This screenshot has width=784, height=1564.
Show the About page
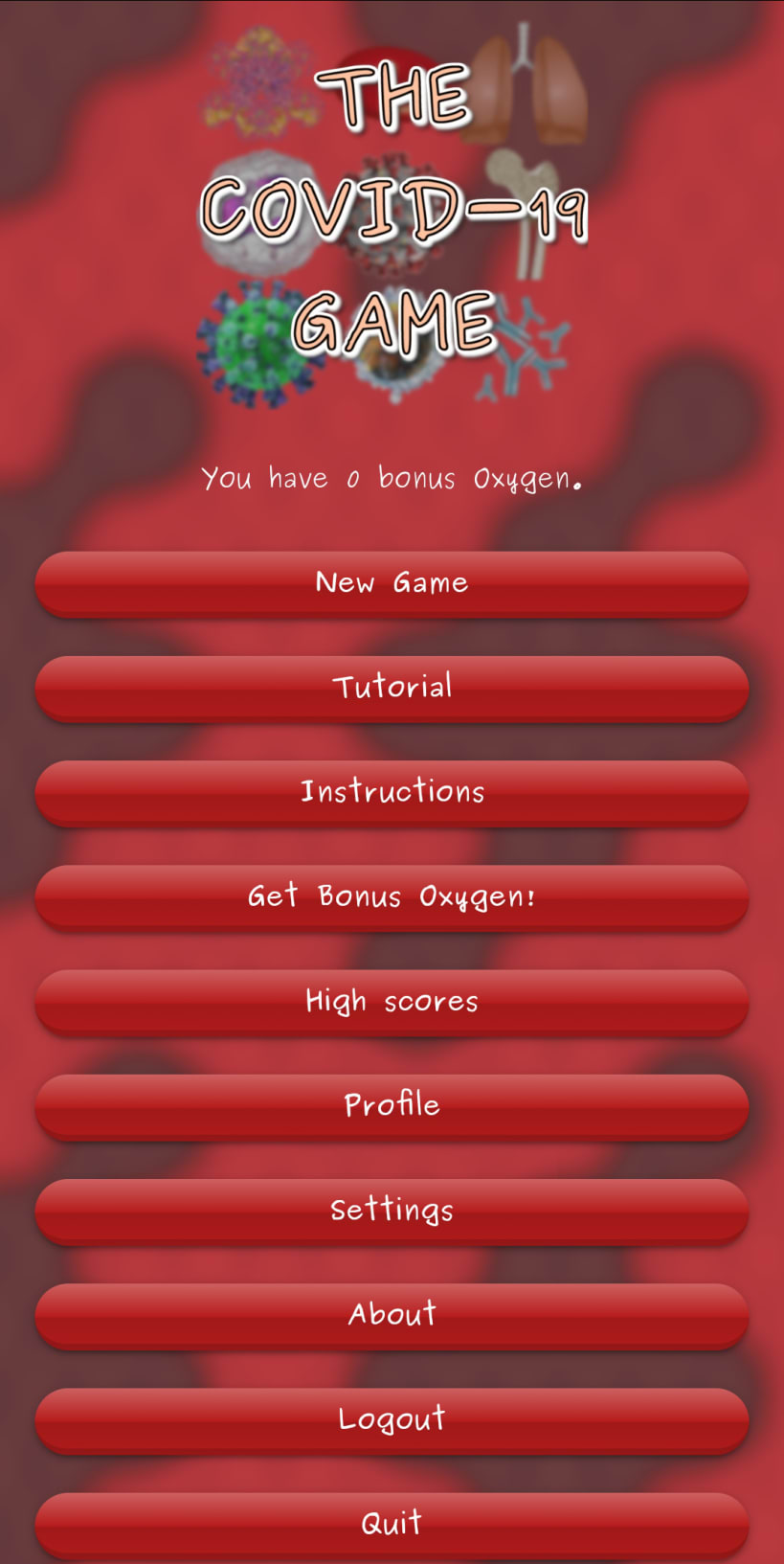pos(392,1315)
